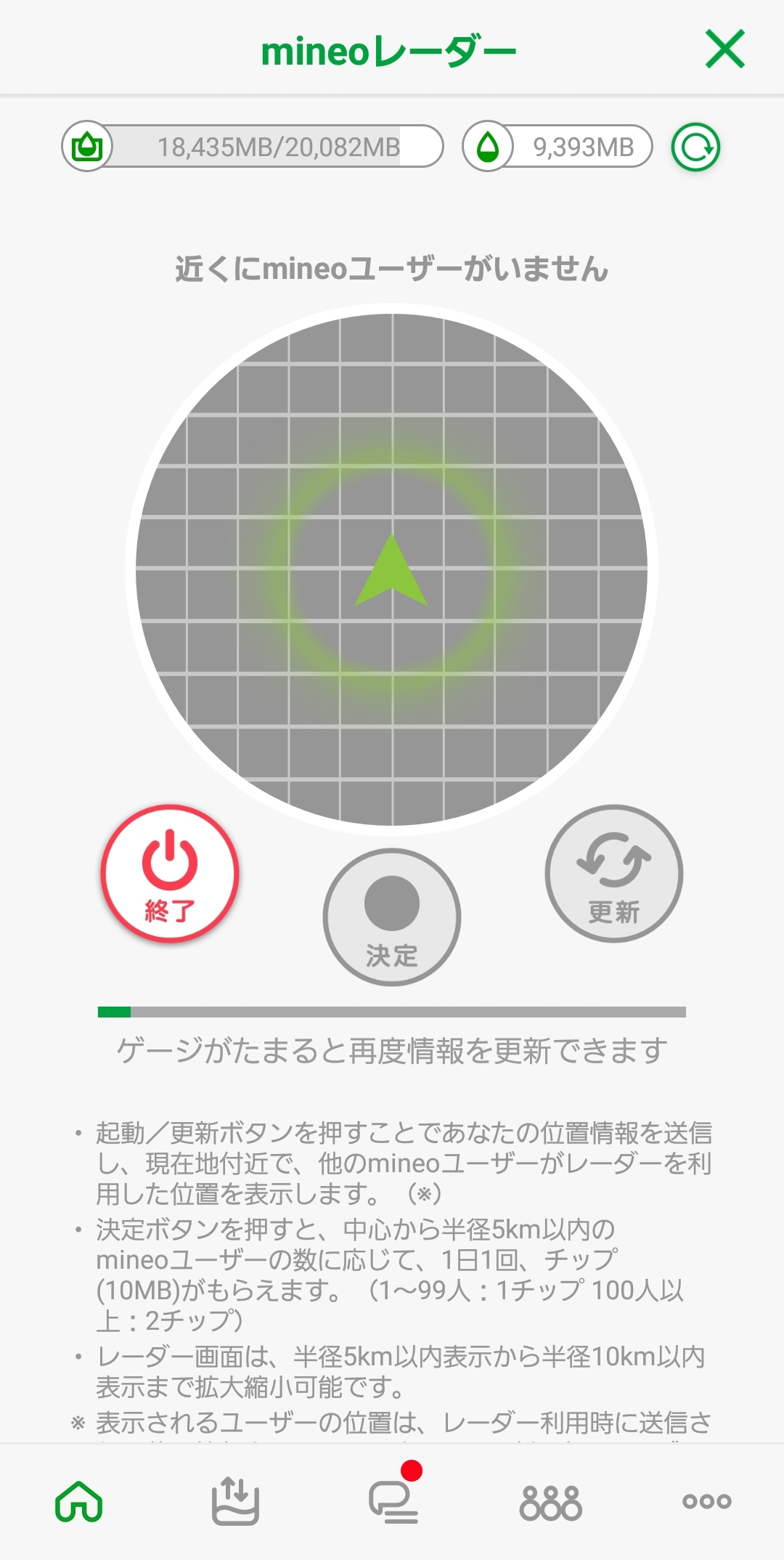
Task: Tap the 更新 update button
Action: pos(614,874)
